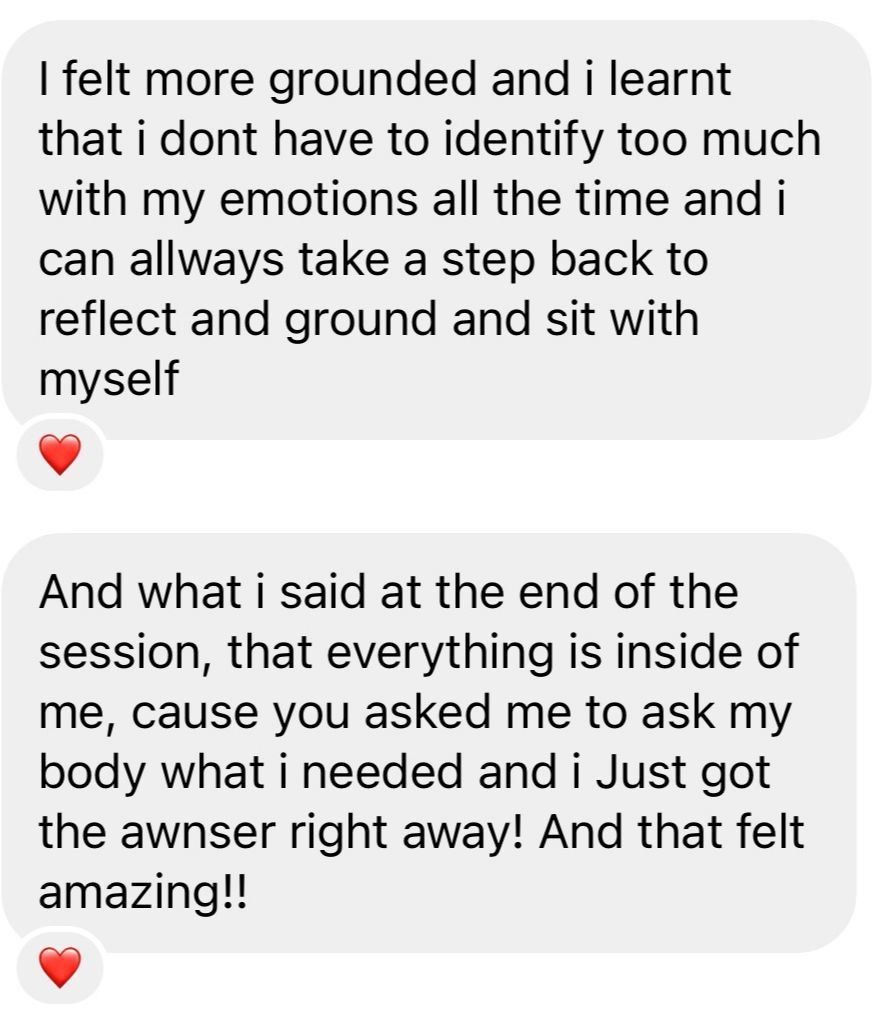Image resolution: width=880 pixels, height=1010 pixels.
Task: Open heart reaction under the 'felt more grounded' message
Action: click(x=60, y=454)
